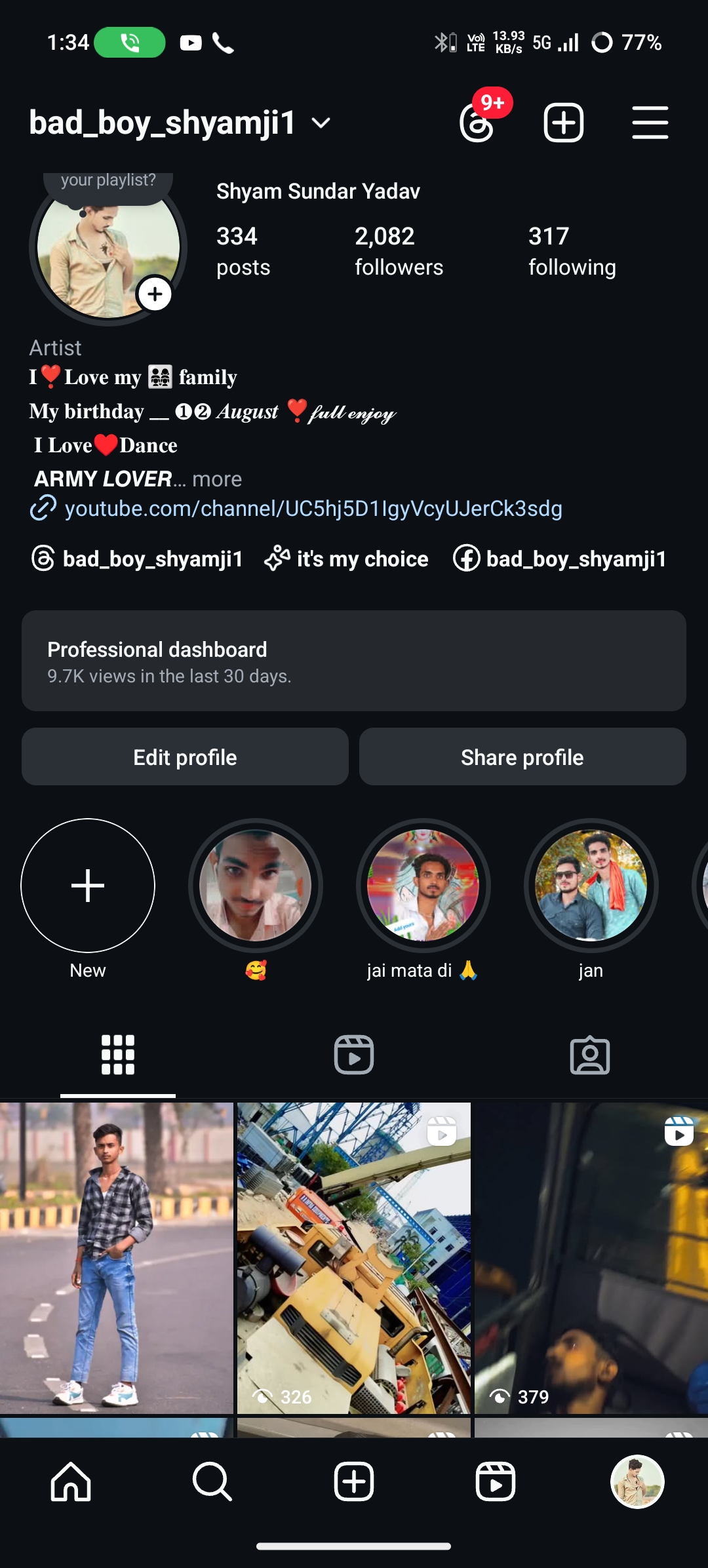Viewport: 708px width, 1568px height.
Task: Open the Professional dashboard card
Action: click(354, 661)
